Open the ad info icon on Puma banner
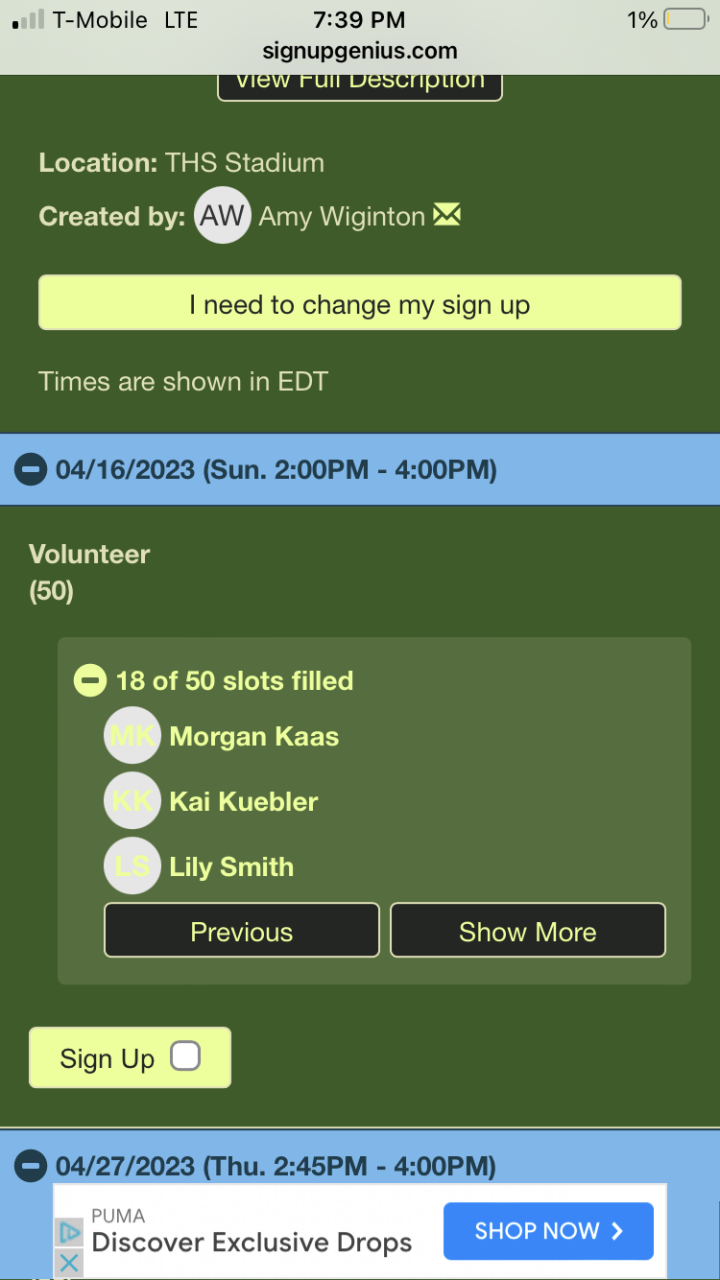This screenshot has width=720, height=1280. tap(68, 1232)
